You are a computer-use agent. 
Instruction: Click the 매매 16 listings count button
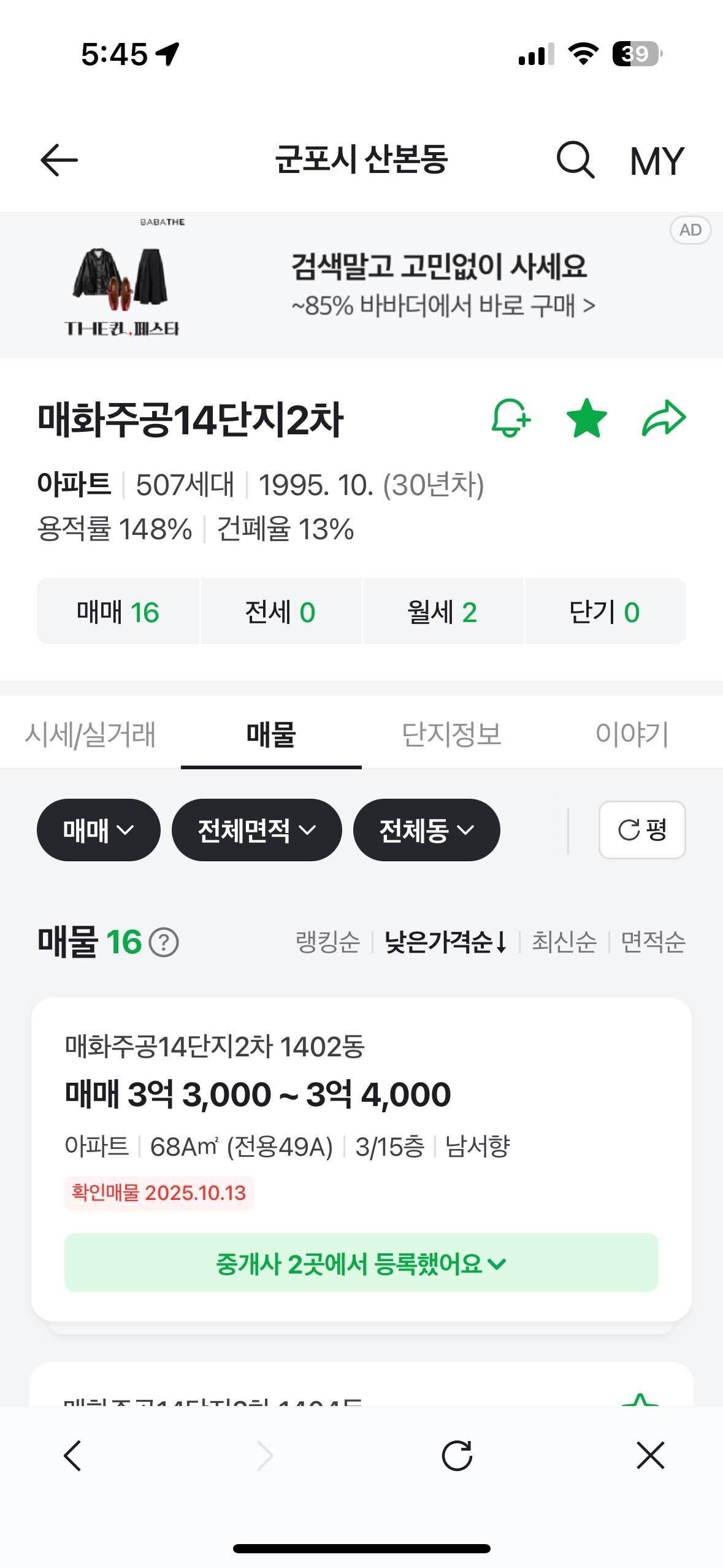(118, 611)
